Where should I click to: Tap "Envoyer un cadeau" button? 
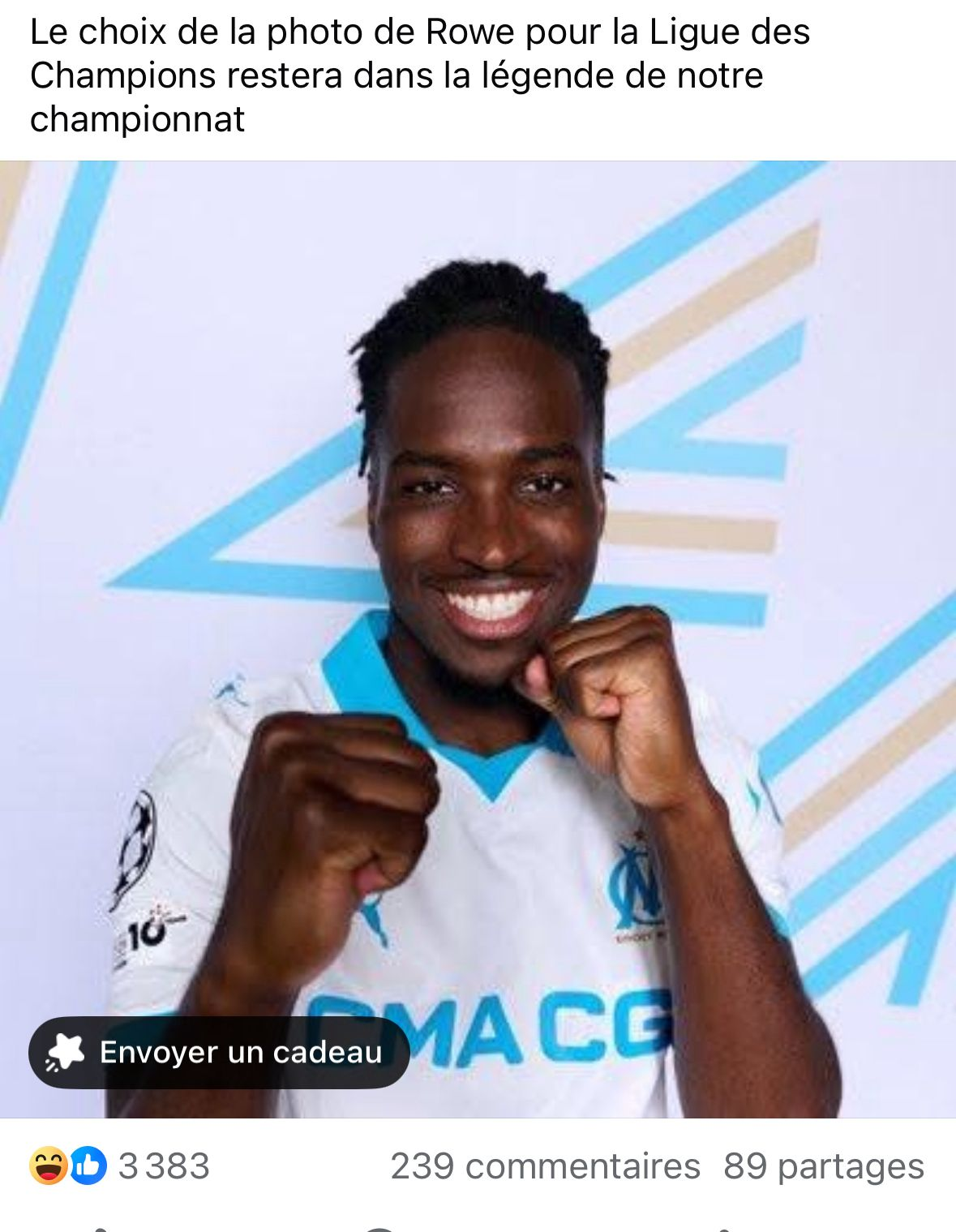click(219, 1052)
